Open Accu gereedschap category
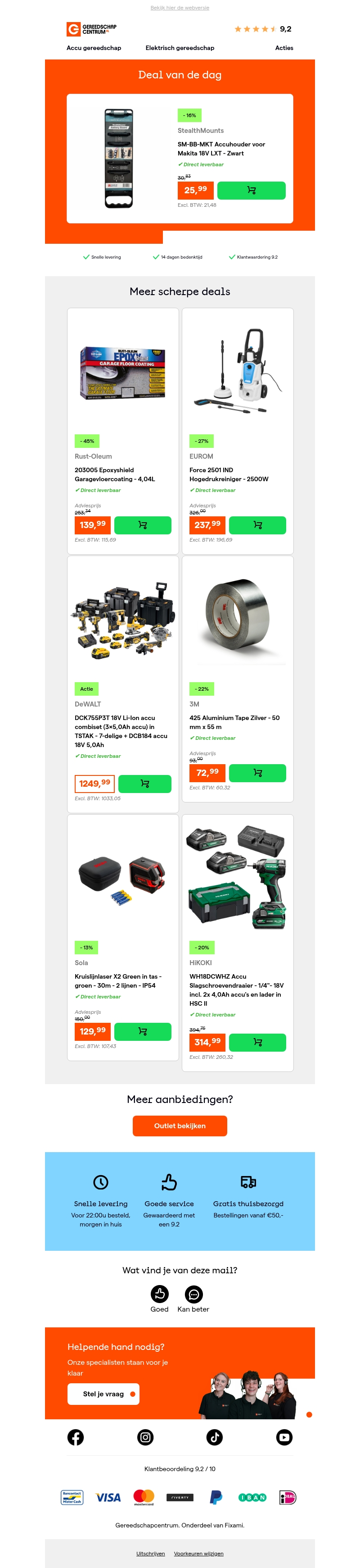Screen dimensions: 360x1568 pos(94,48)
